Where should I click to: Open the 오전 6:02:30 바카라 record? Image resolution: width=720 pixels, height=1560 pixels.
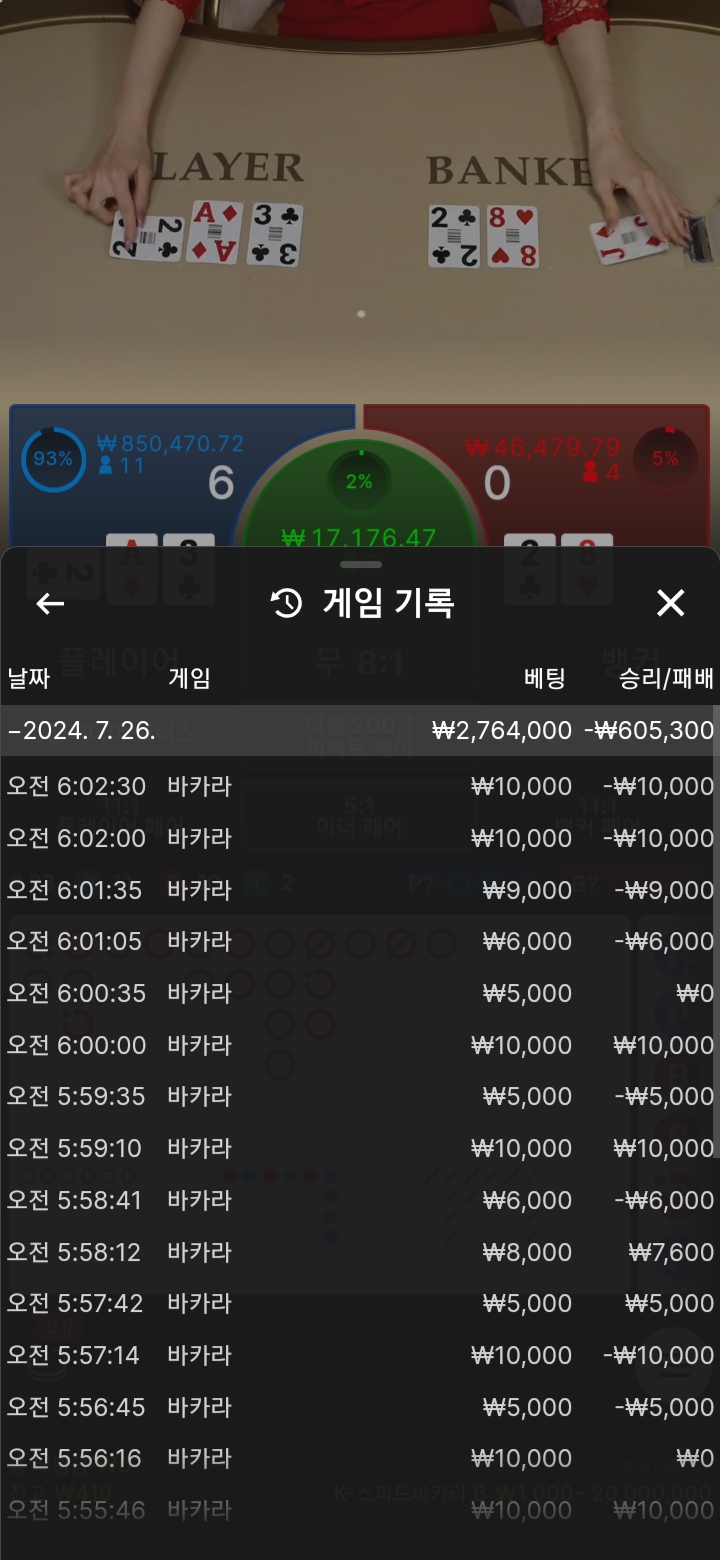click(x=360, y=787)
